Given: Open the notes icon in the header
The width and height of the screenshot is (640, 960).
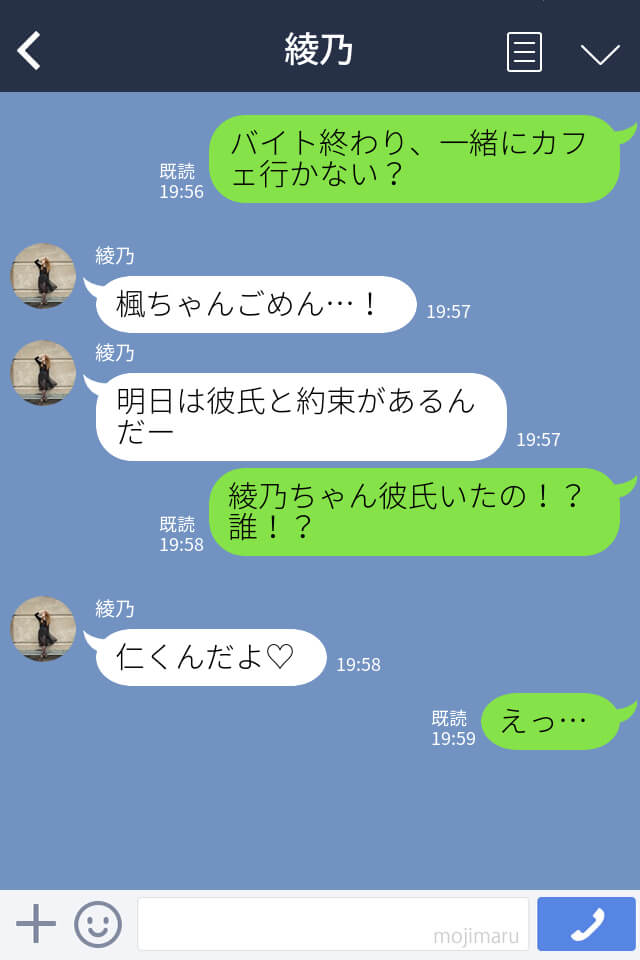Looking at the screenshot, I should click(x=524, y=52).
